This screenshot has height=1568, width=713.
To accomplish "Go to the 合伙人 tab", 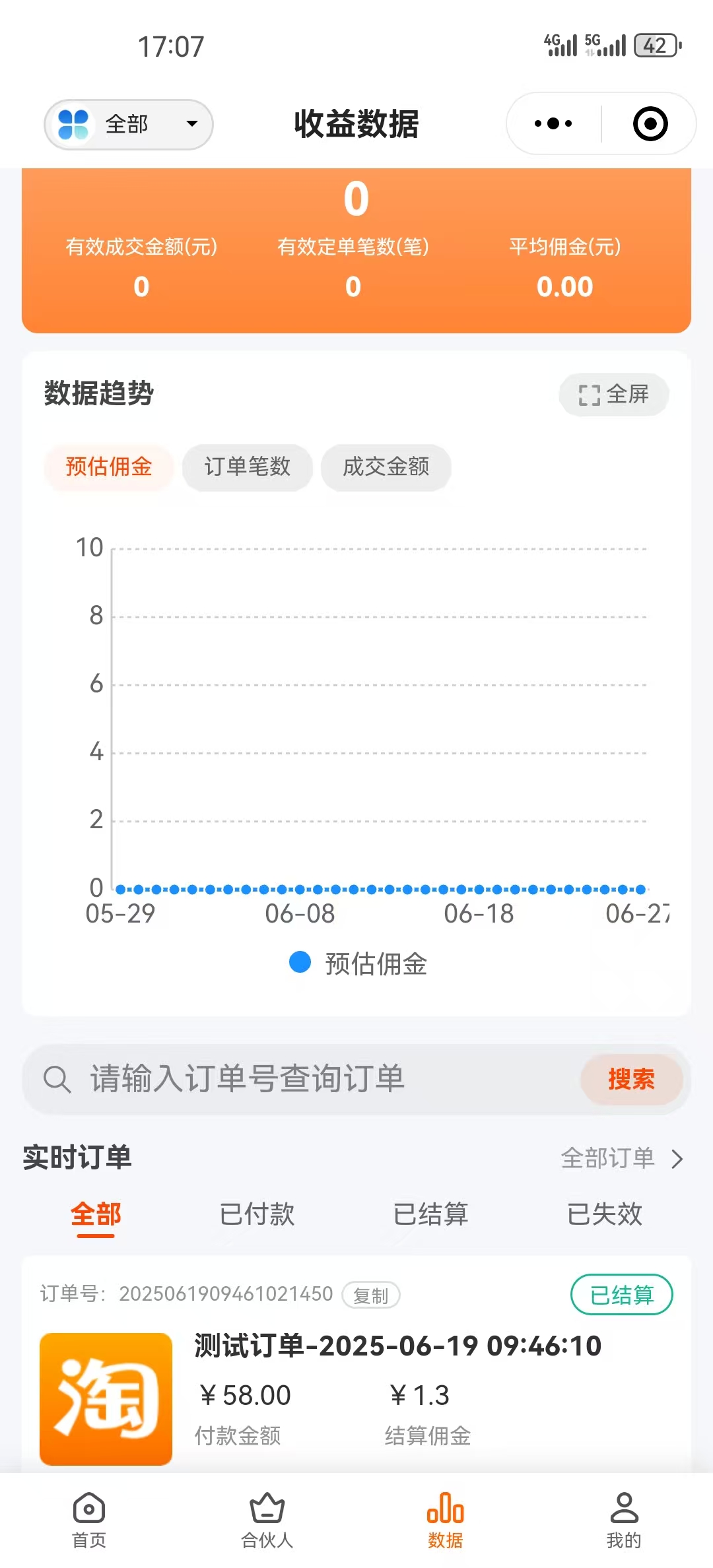I will [267, 1520].
